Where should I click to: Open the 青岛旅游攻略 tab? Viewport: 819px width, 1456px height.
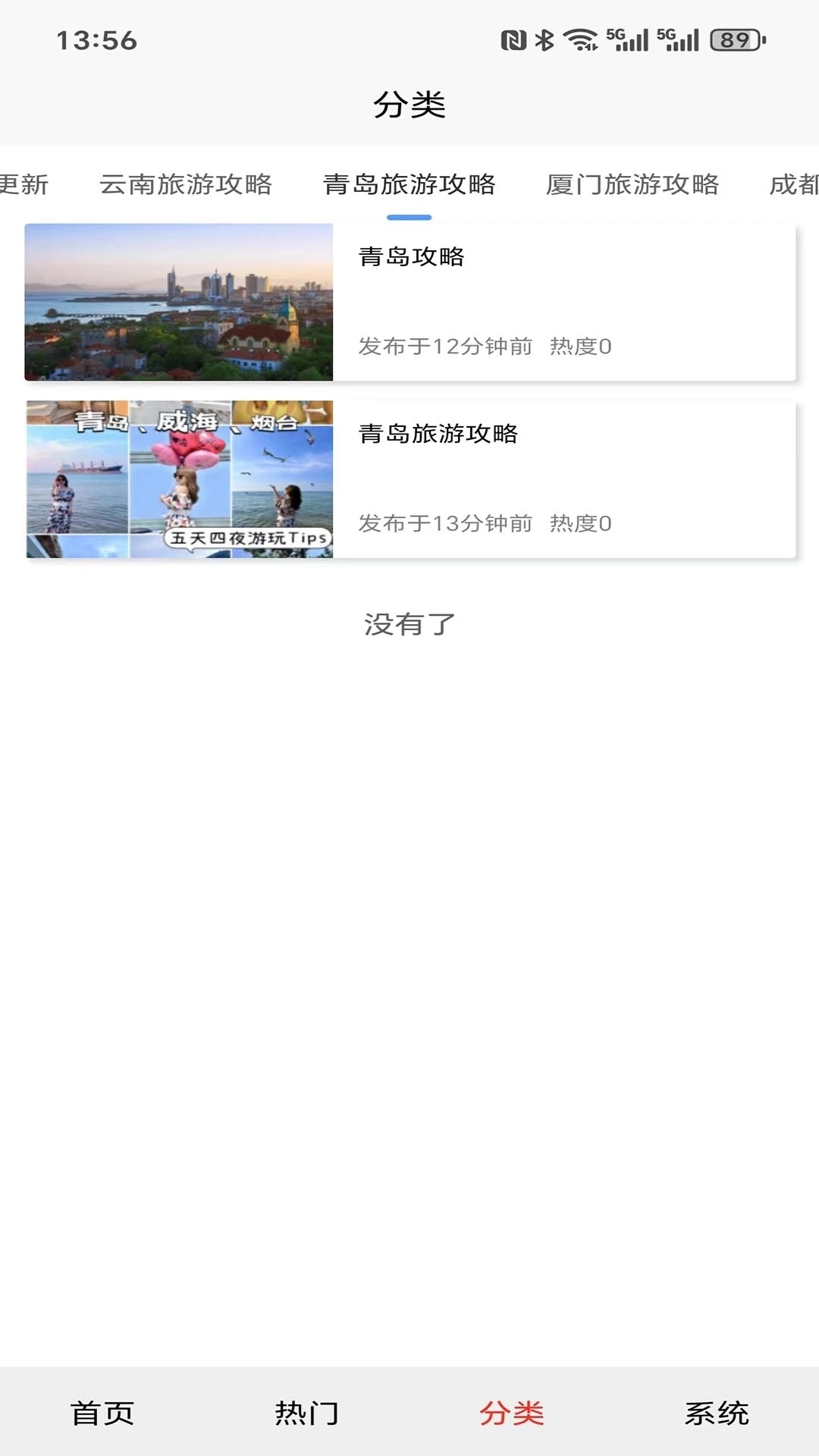[410, 184]
